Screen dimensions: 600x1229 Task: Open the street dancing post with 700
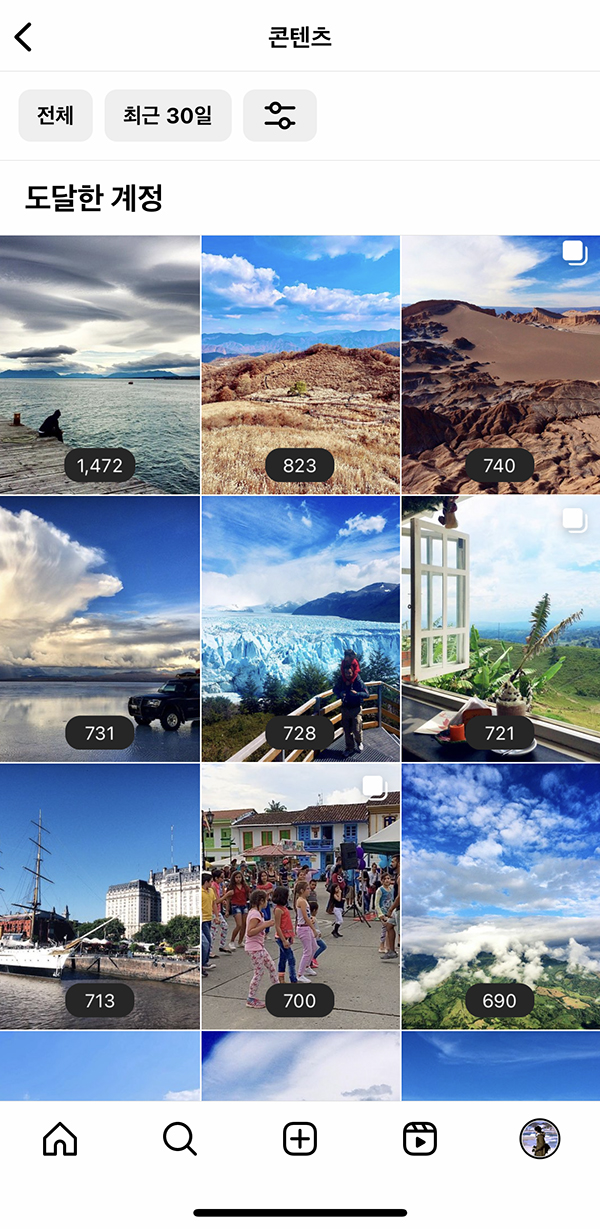[x=300, y=896]
